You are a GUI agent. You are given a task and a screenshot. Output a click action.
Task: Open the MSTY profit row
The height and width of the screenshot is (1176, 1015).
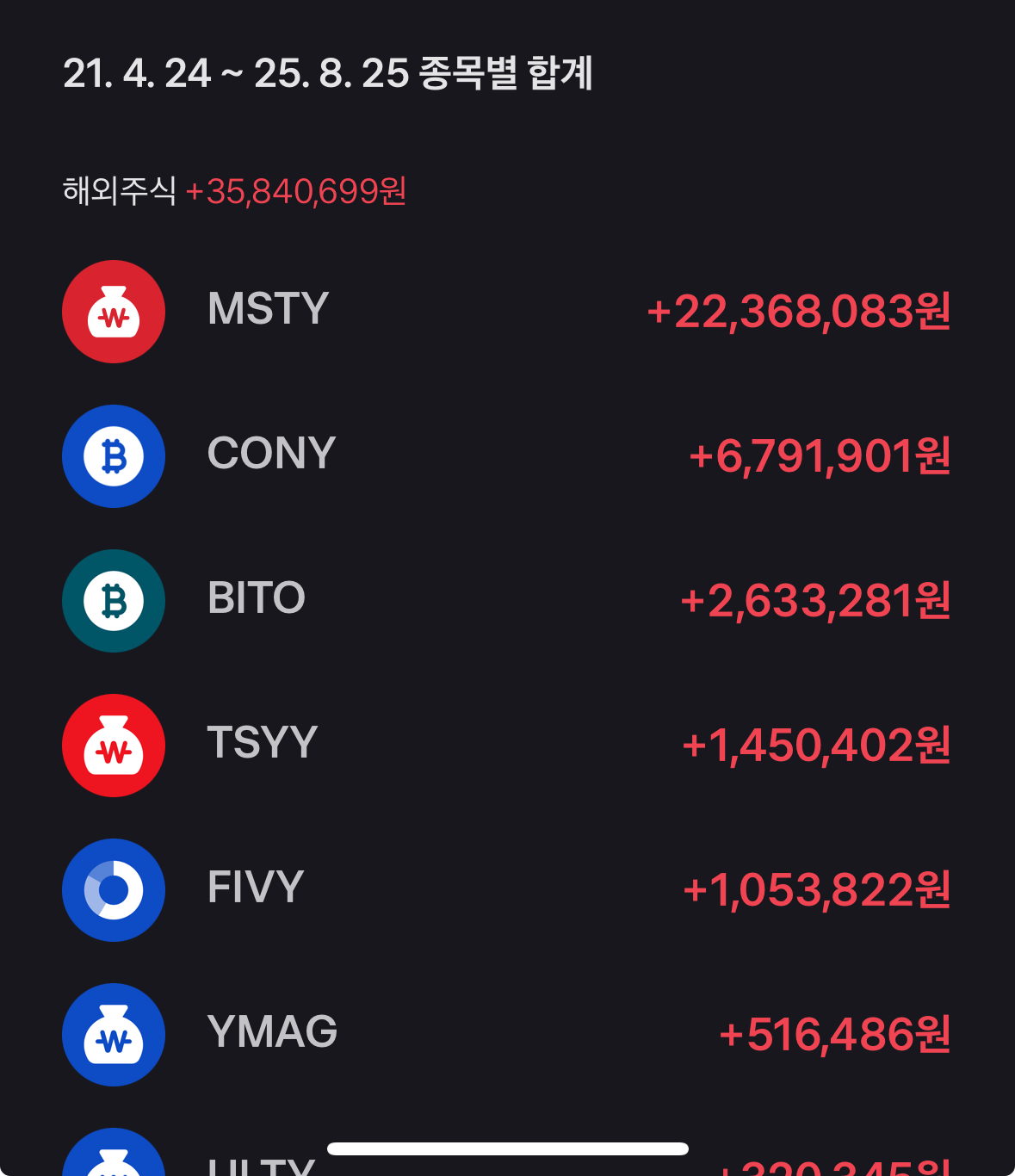pos(506,311)
